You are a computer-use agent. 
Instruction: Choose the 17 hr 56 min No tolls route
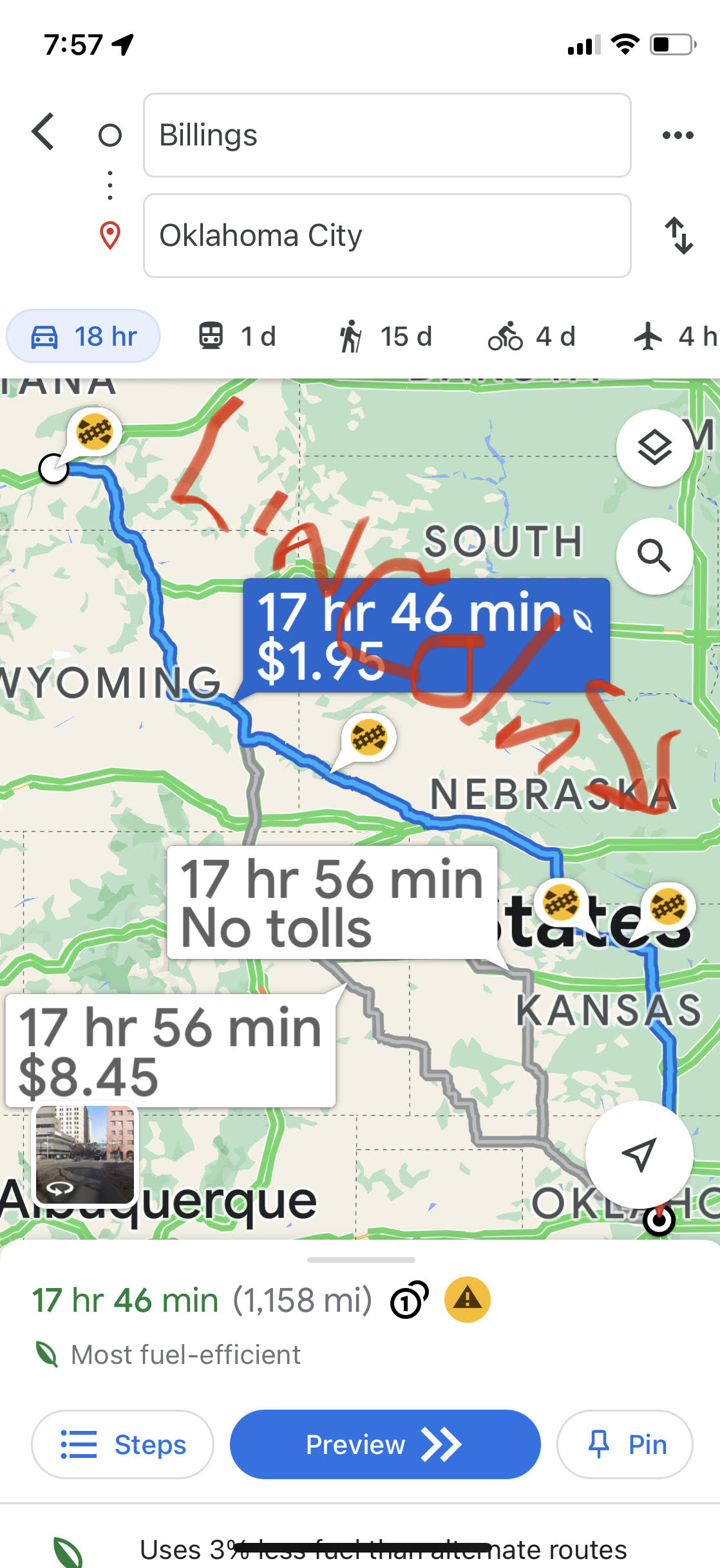tap(332, 902)
